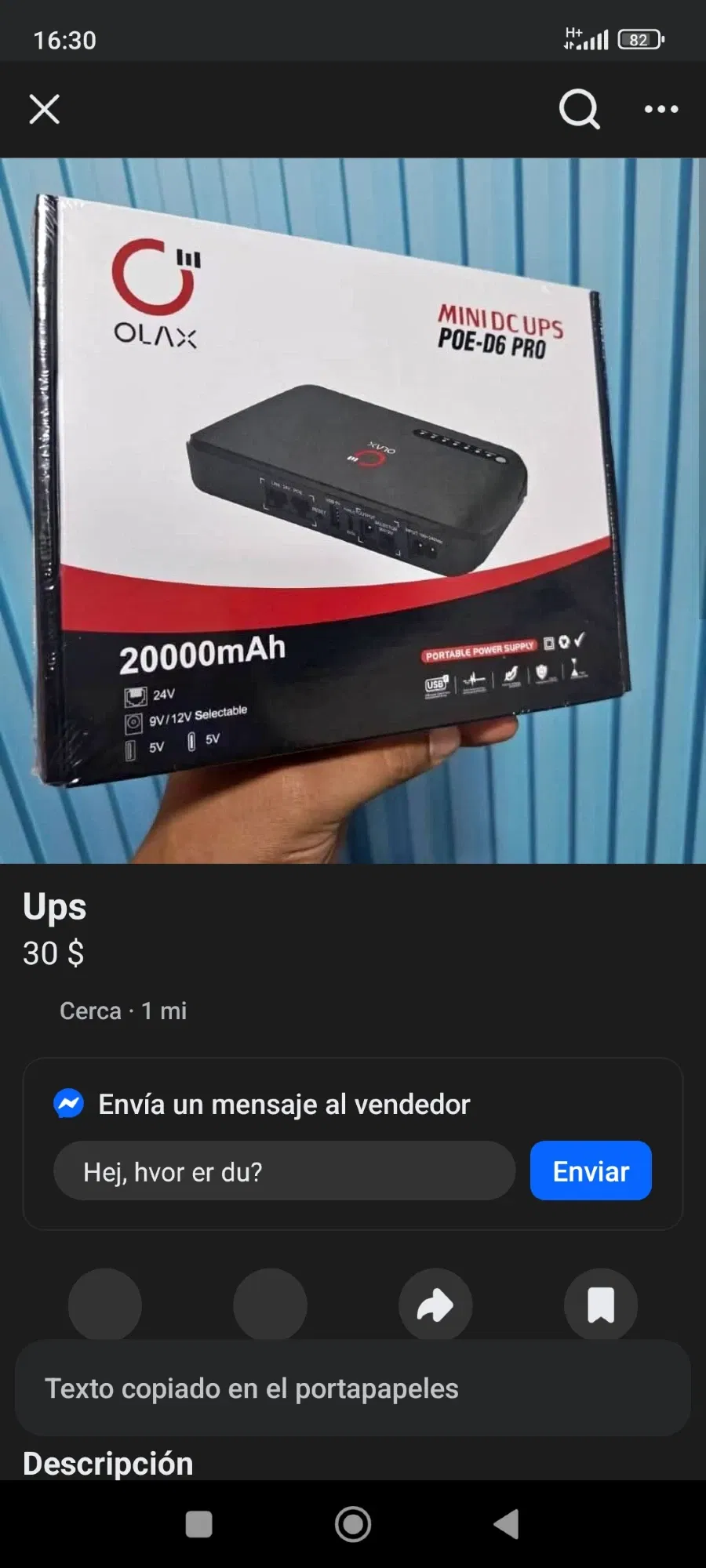Save the listing with the bookmark icon
Image resolution: width=706 pixels, height=1568 pixels.
coord(601,1305)
